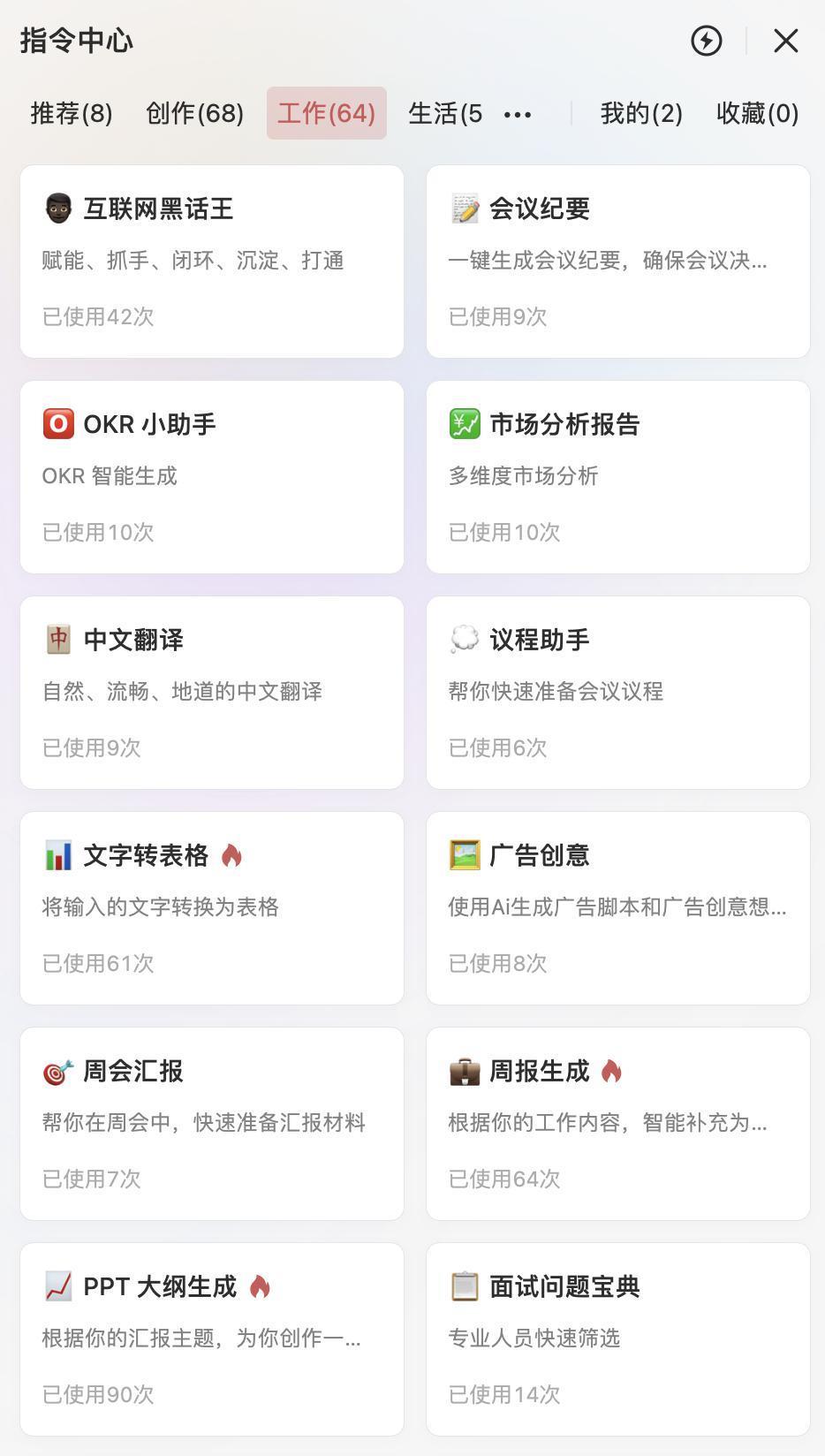Select the 周会汇报 dart icon
This screenshot has width=825, height=1456.
pos(57,1070)
